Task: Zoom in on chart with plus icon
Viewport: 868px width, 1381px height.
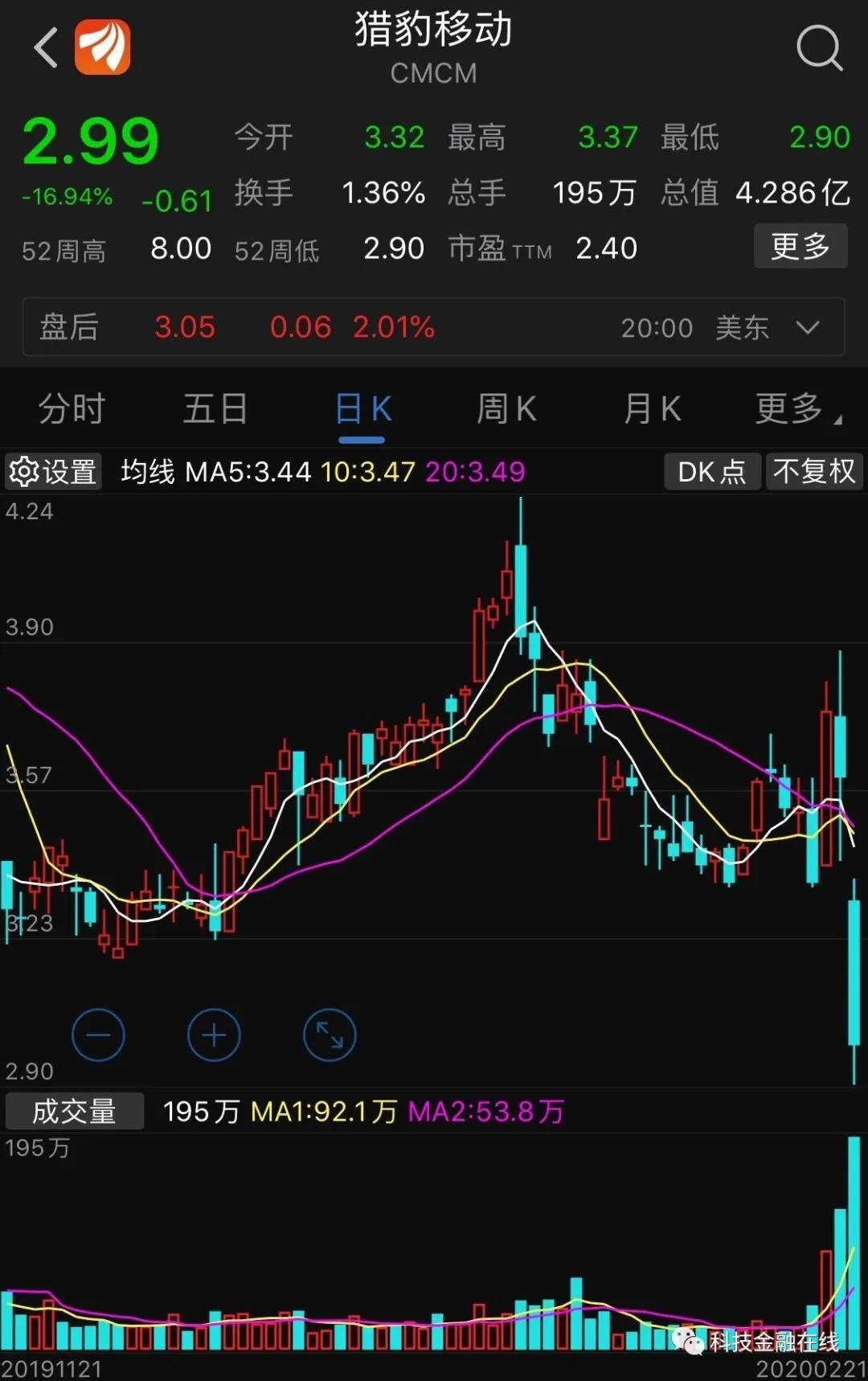Action: 213,1035
